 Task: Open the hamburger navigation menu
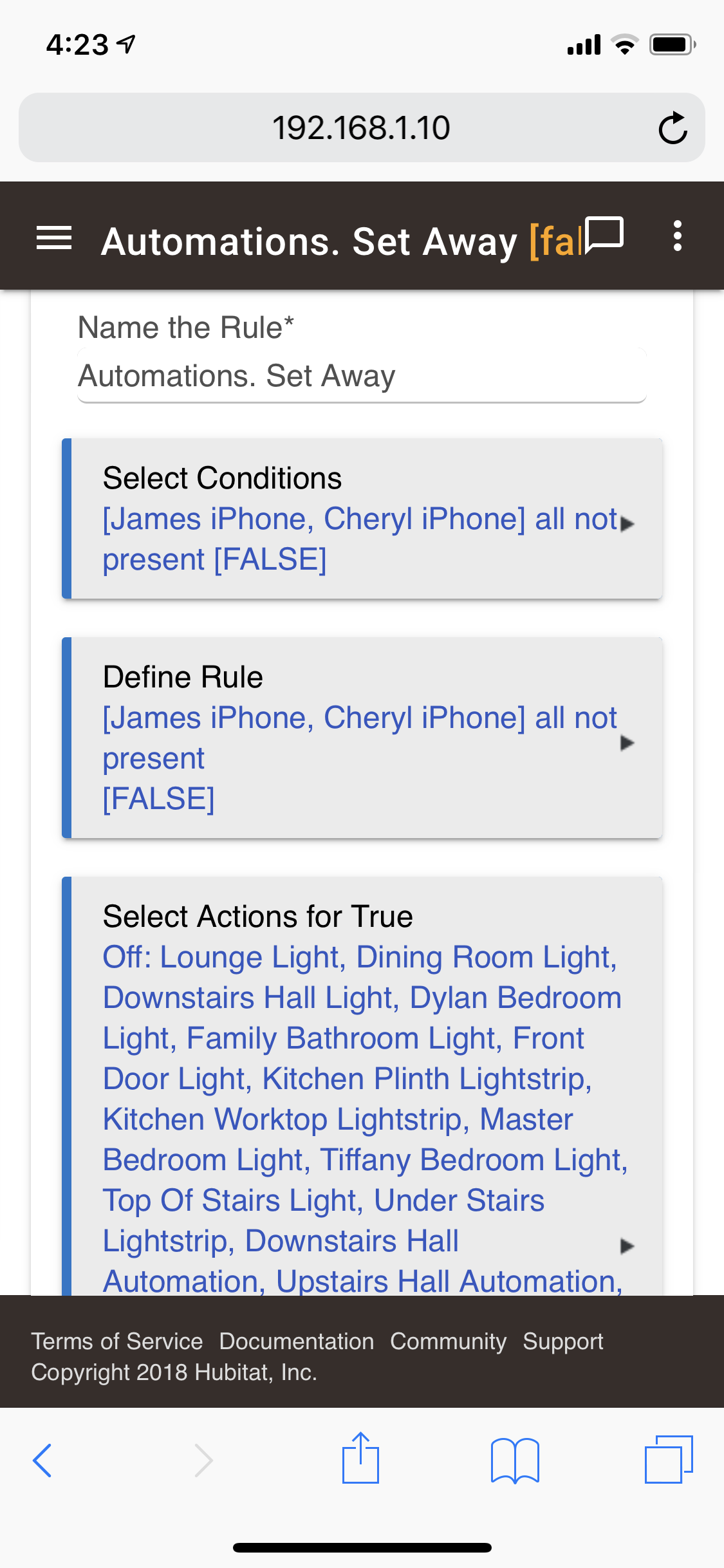coord(54,239)
